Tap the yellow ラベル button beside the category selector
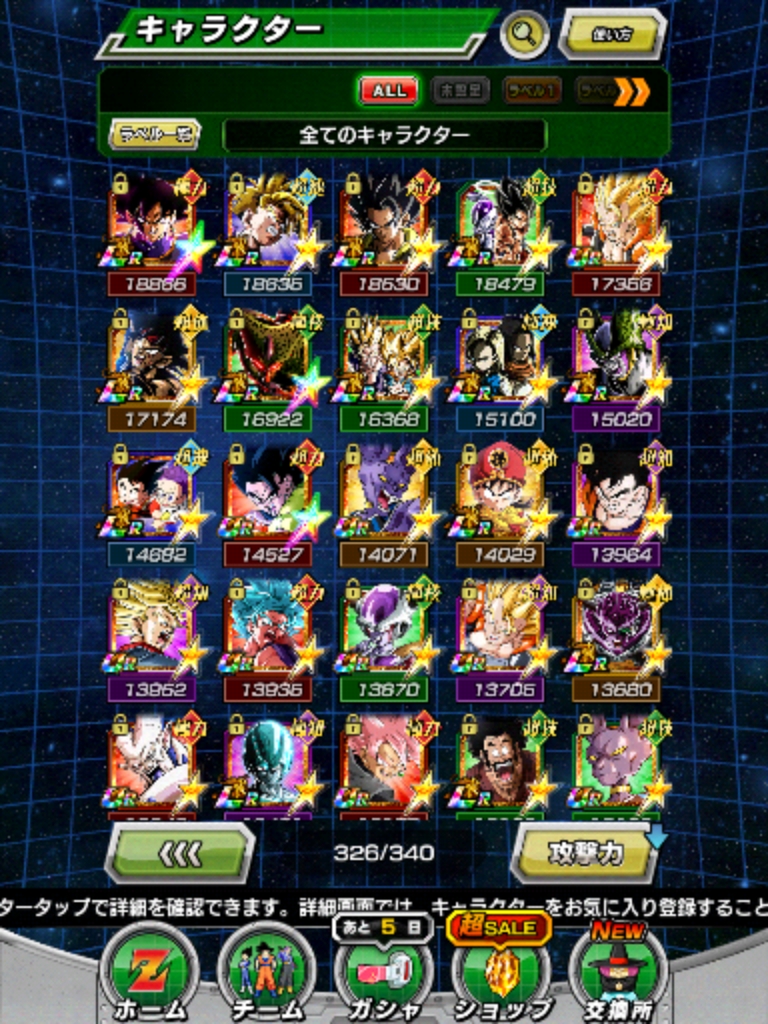This screenshot has height=1024, width=768. (155, 134)
